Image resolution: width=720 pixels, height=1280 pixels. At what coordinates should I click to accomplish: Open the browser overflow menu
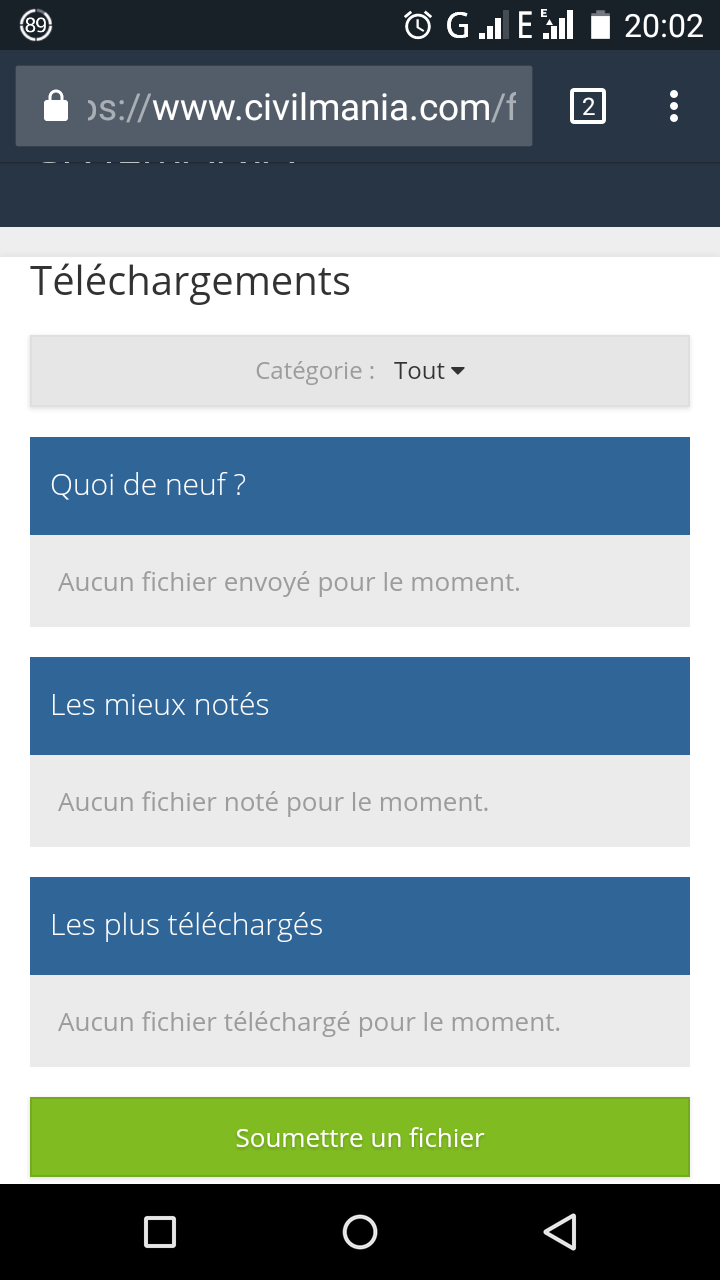click(x=674, y=106)
